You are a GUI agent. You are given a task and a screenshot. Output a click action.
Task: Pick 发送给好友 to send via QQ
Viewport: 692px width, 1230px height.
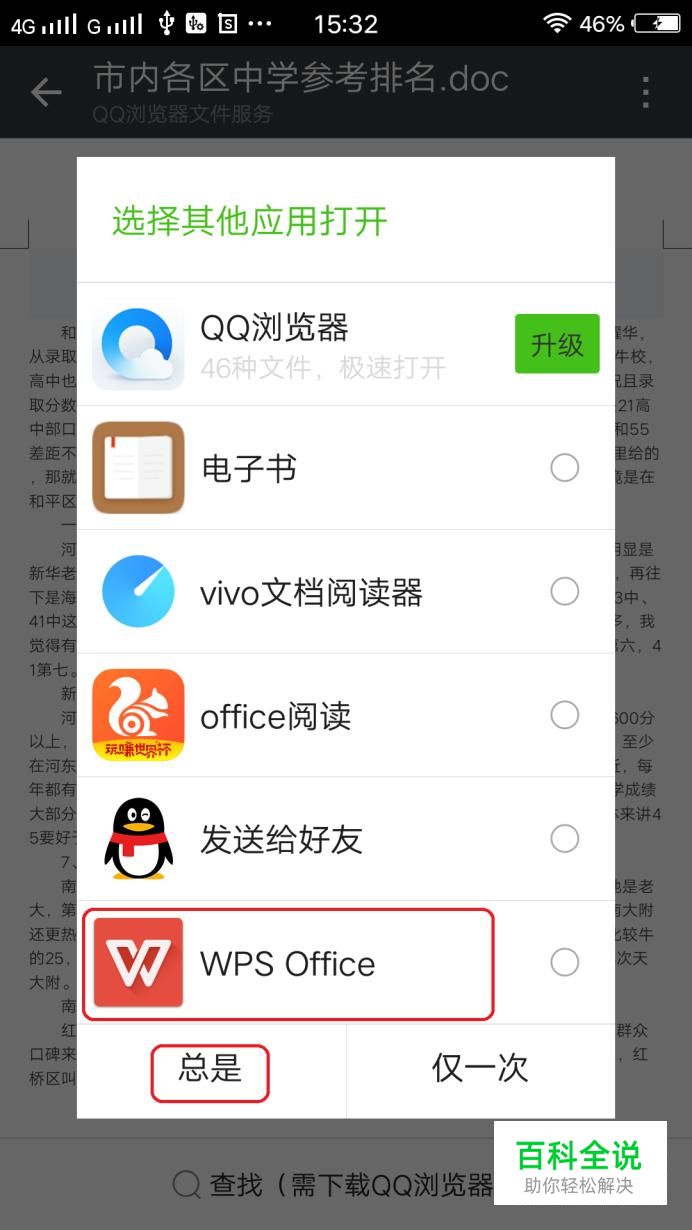point(346,839)
